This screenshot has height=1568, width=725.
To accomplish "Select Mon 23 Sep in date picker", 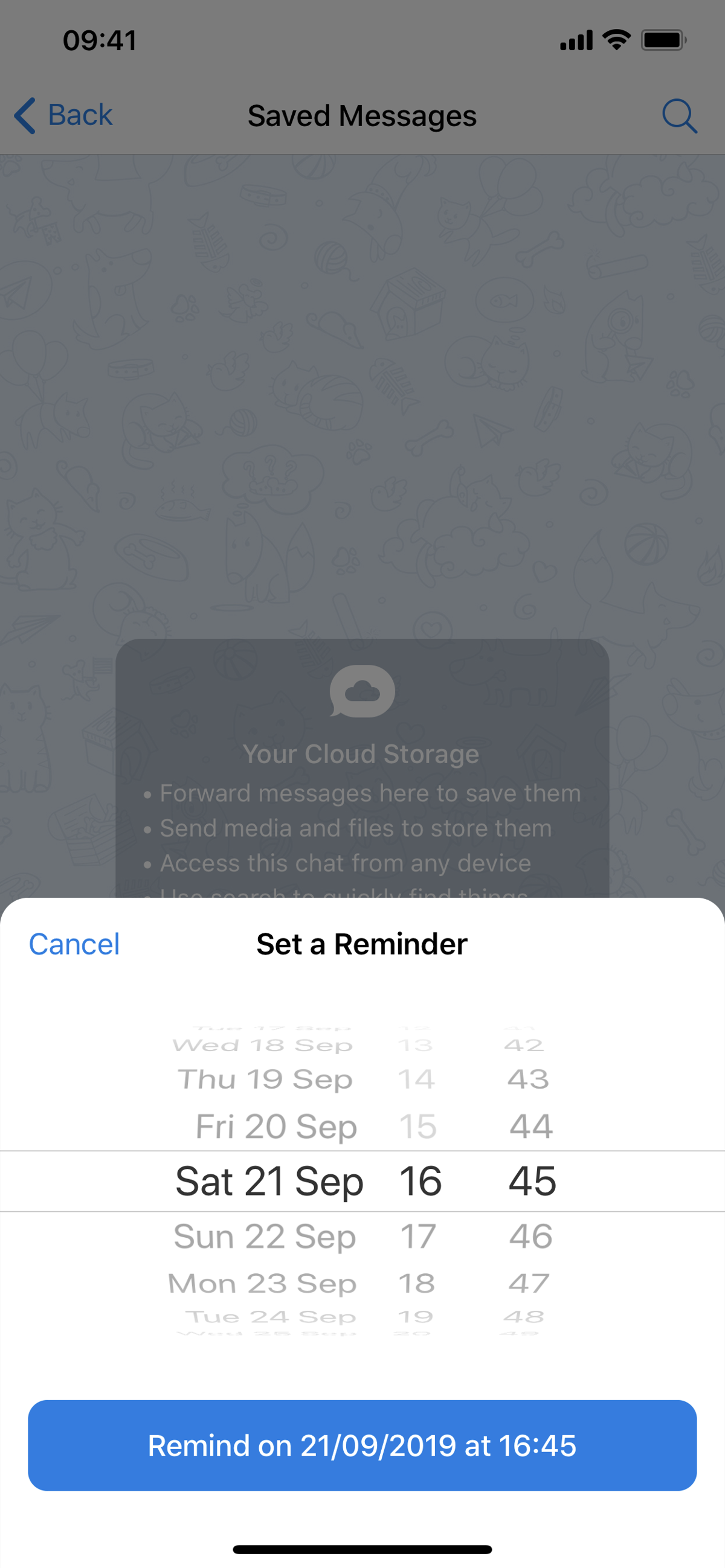I will [262, 1283].
